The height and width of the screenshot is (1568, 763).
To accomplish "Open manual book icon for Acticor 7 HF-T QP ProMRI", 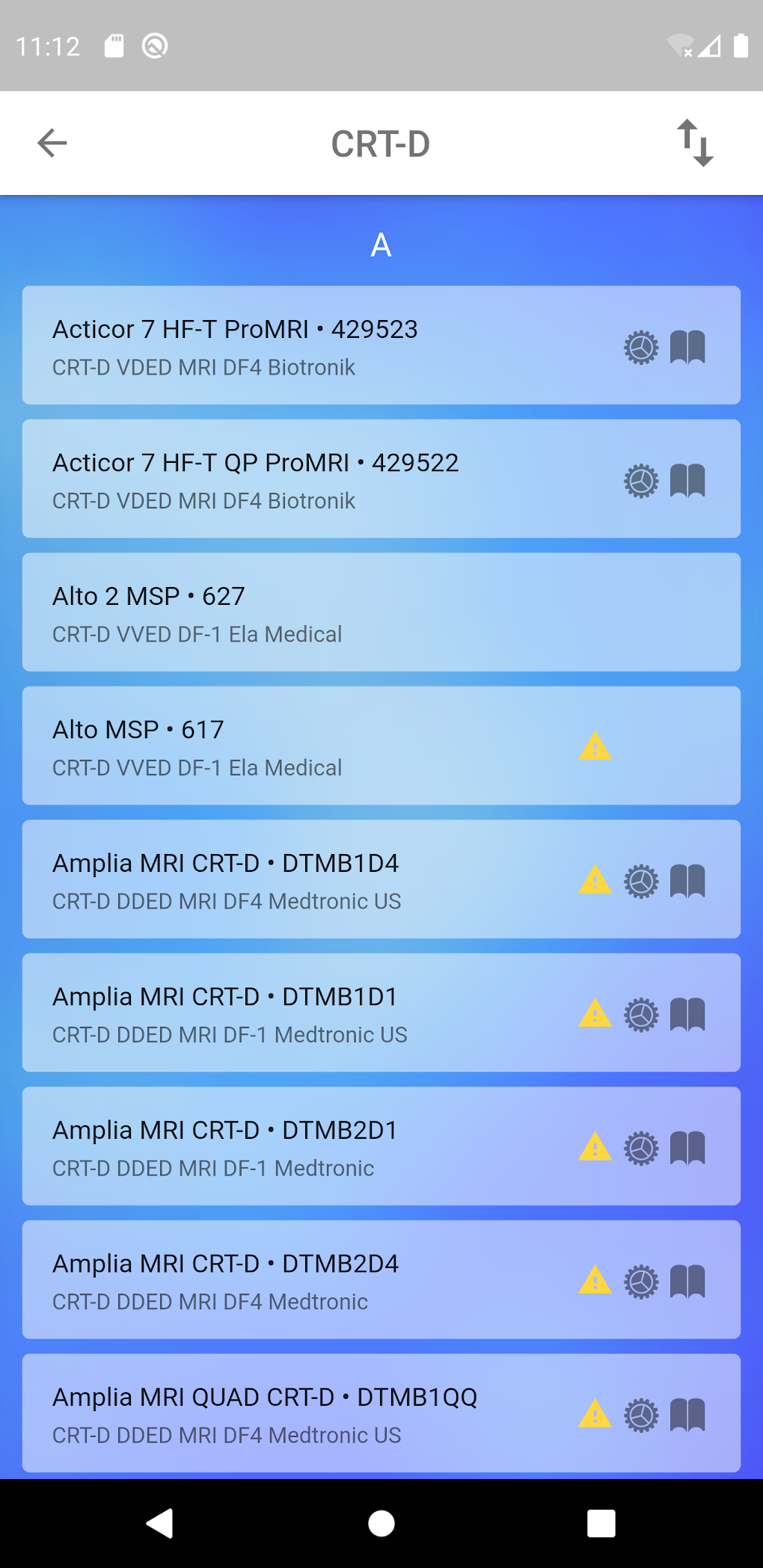I will (x=688, y=481).
